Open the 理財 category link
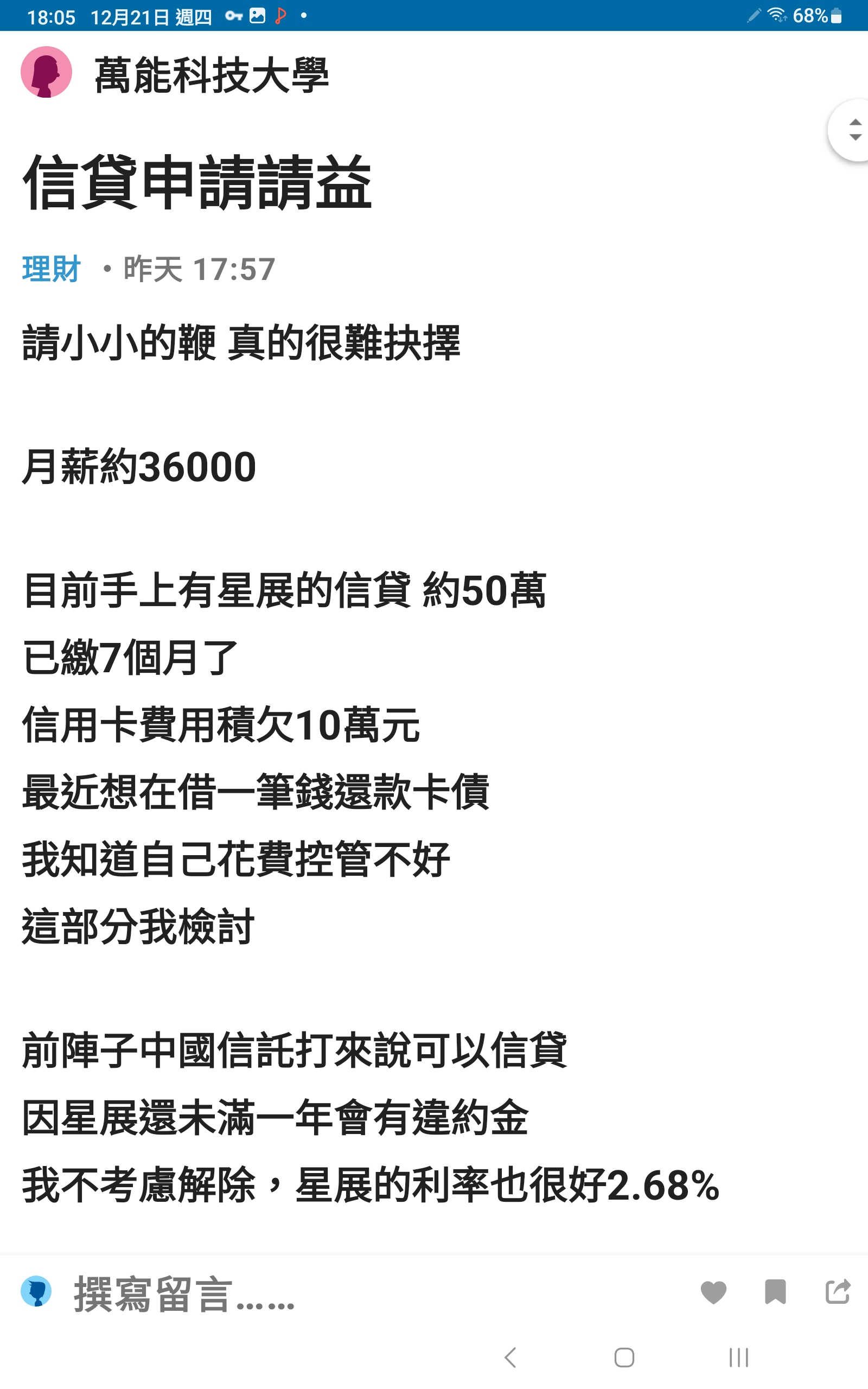Image resolution: width=868 pixels, height=1389 pixels. click(51, 269)
